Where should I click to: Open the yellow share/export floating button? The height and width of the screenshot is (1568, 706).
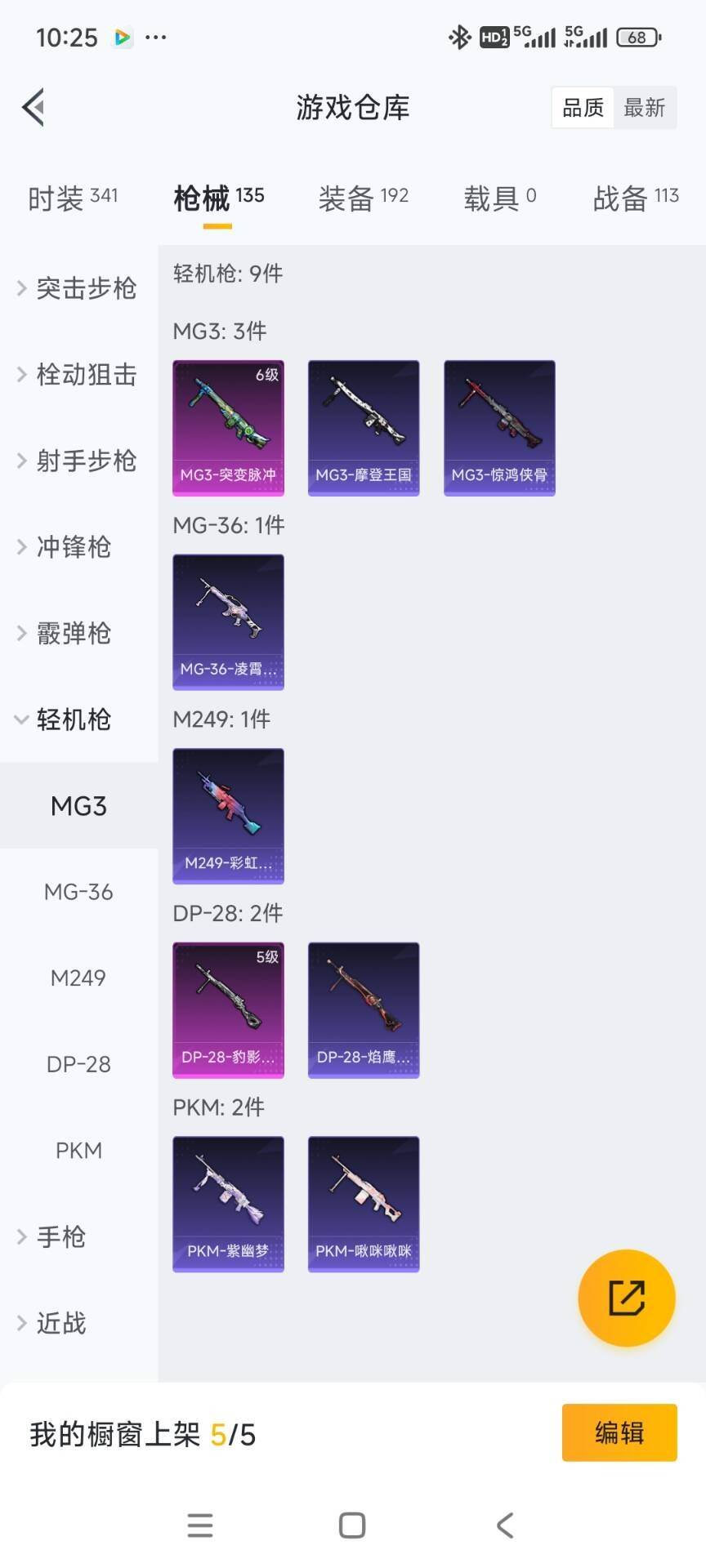[627, 1298]
